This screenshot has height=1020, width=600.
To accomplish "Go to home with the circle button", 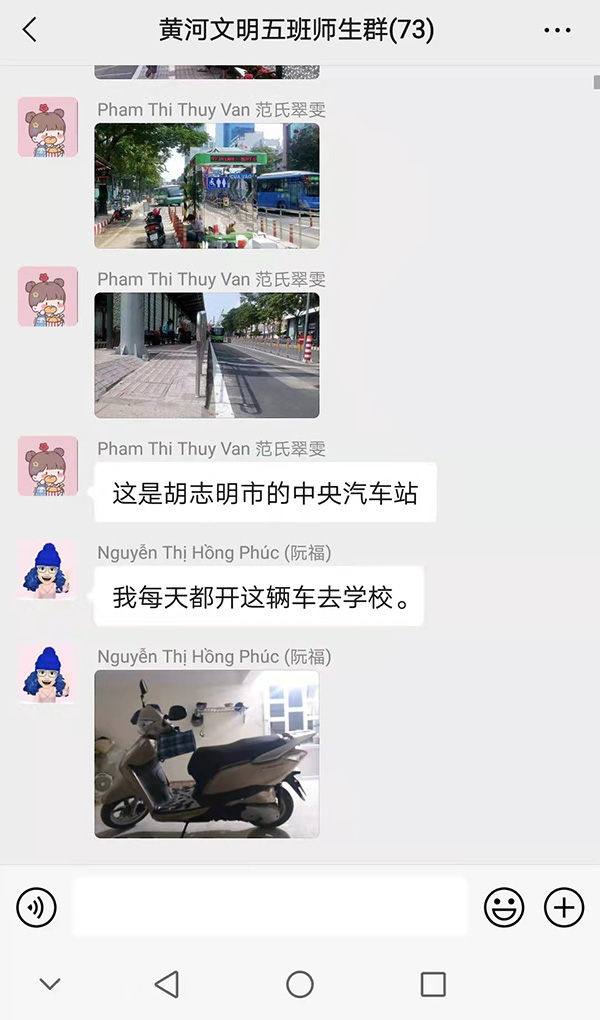I will [300, 984].
